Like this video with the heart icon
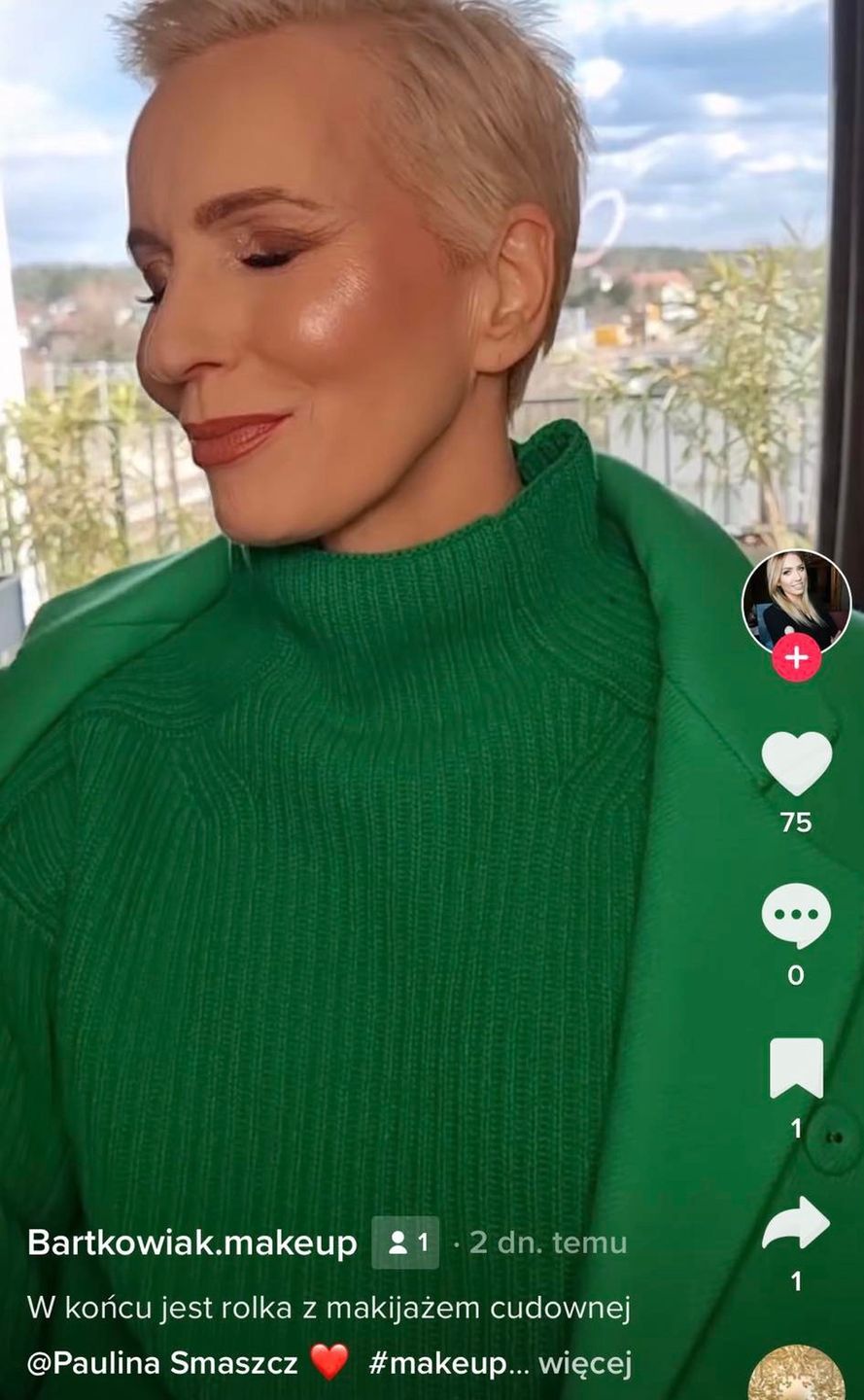This screenshot has height=1400, width=864. [x=796, y=762]
